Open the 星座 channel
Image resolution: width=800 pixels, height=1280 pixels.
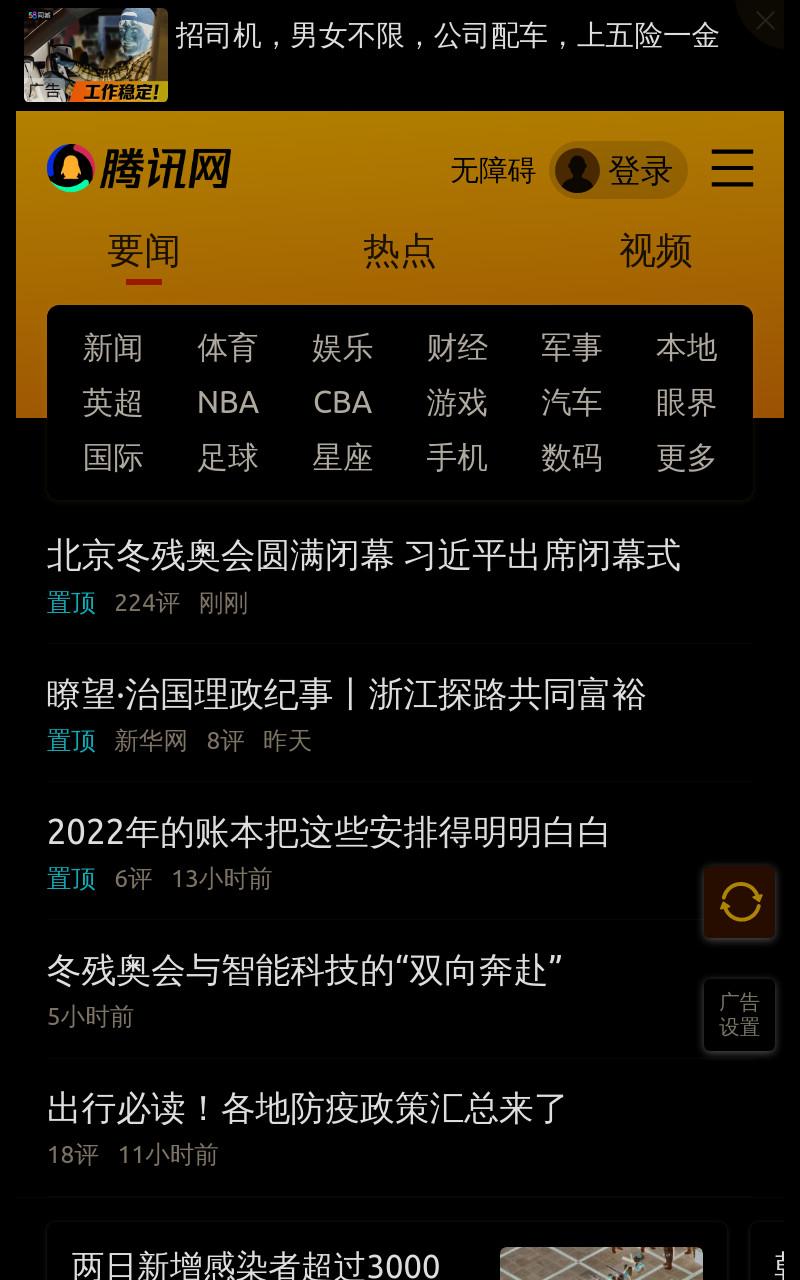(342, 458)
